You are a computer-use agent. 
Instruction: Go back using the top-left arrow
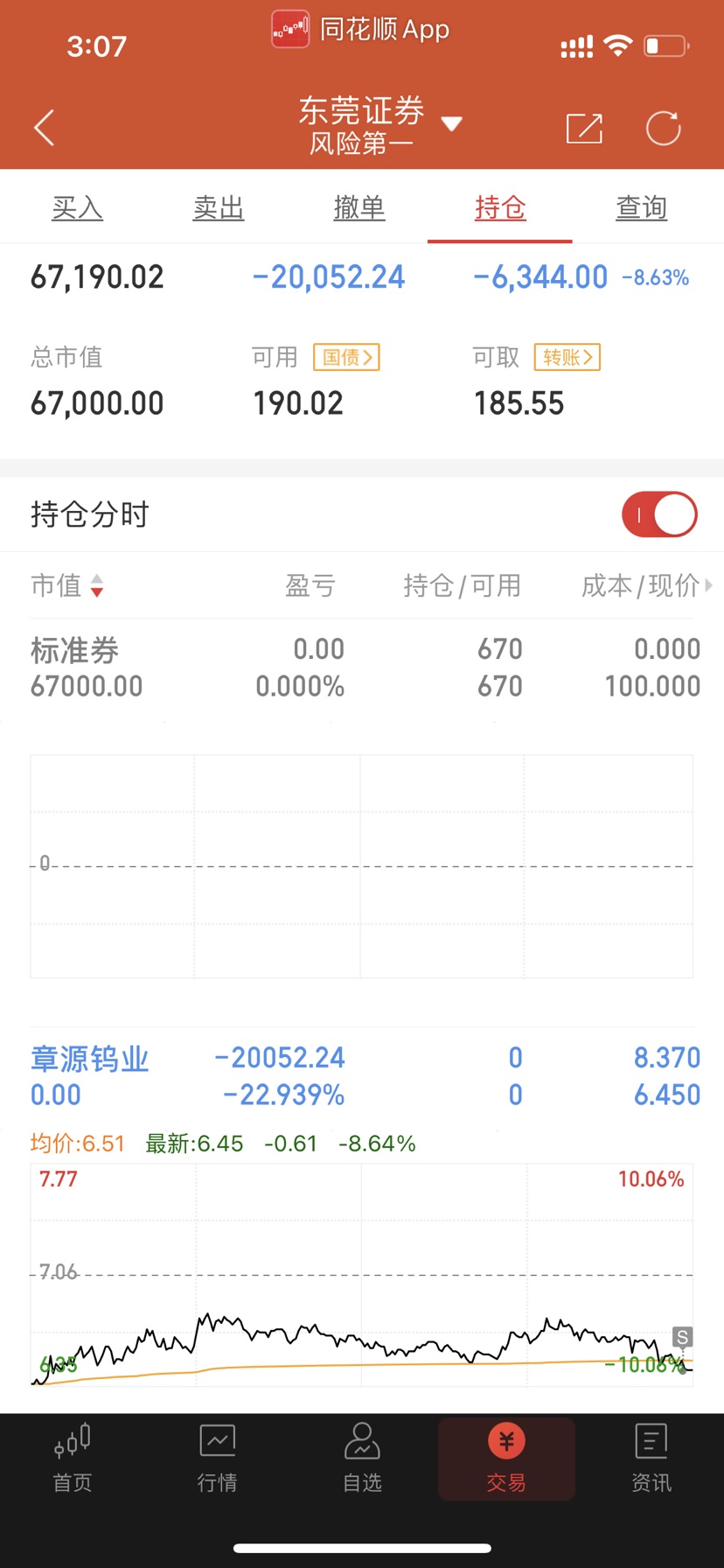45,128
